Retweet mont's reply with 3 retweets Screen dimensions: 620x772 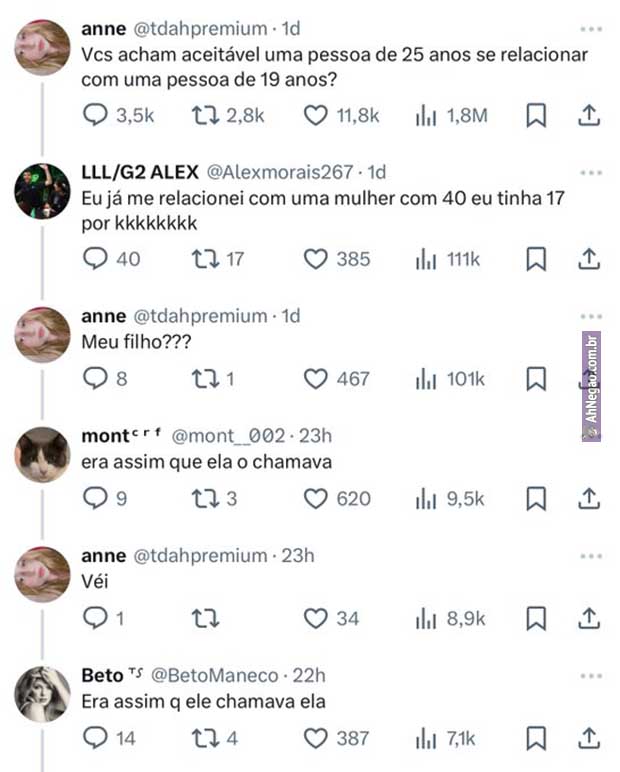click(x=203, y=498)
